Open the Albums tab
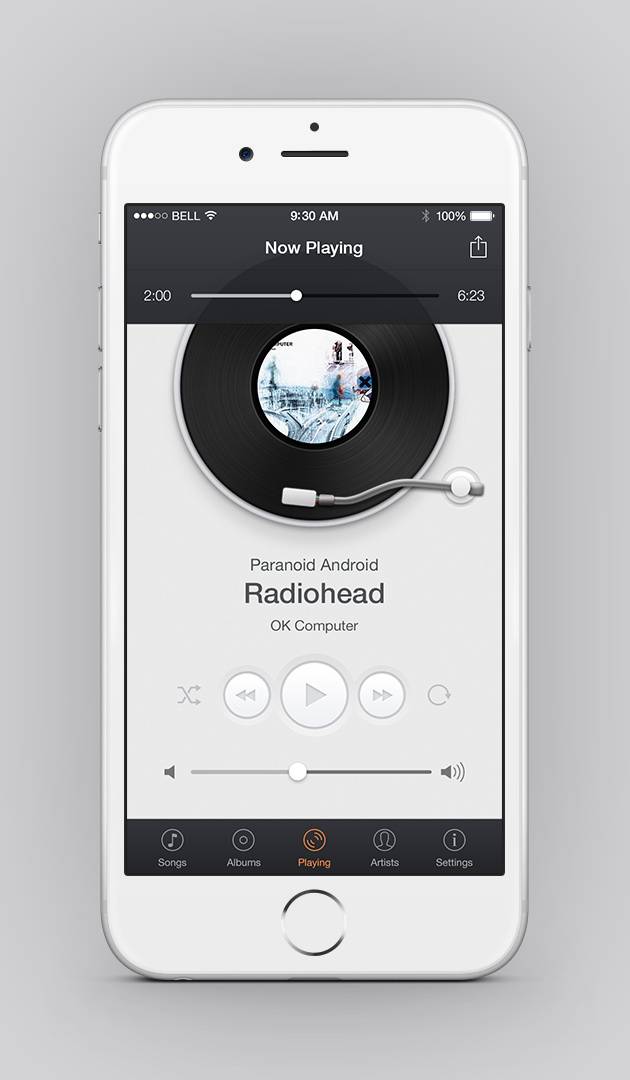This screenshot has height=1080, width=630. coord(243,847)
